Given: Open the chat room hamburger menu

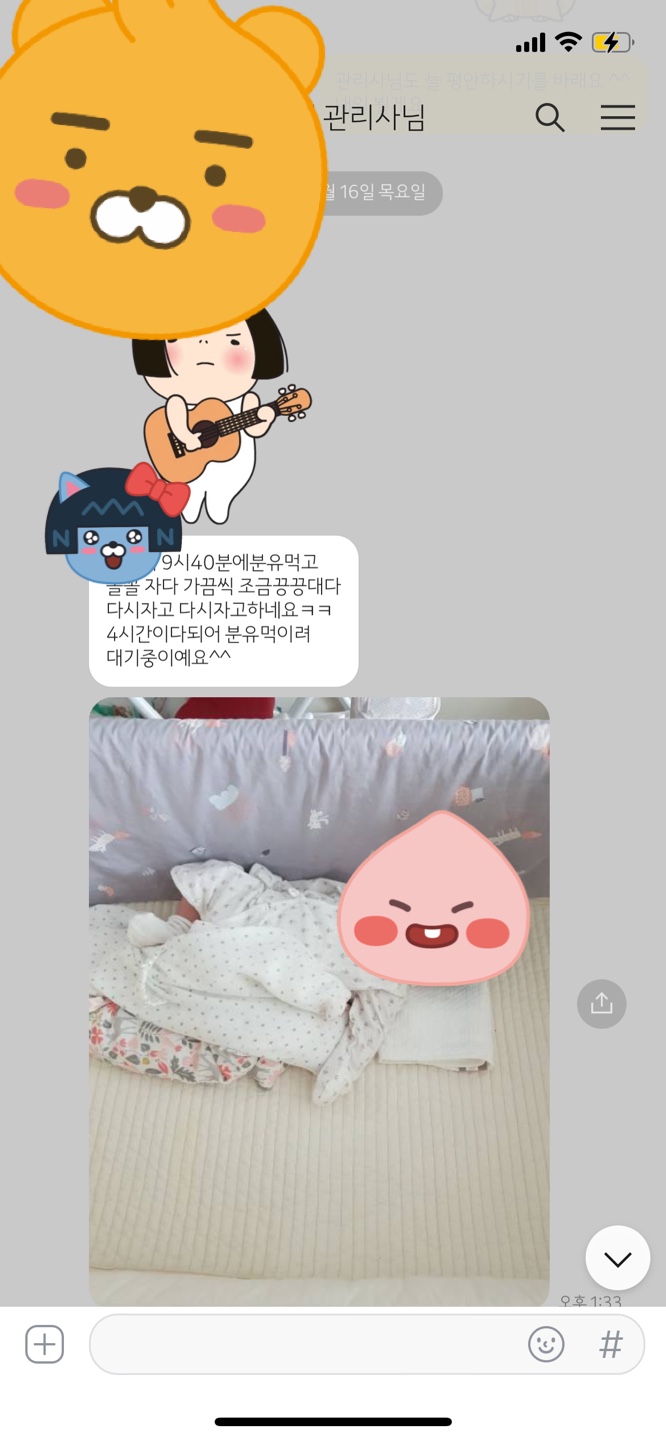Looking at the screenshot, I should [x=618, y=118].
